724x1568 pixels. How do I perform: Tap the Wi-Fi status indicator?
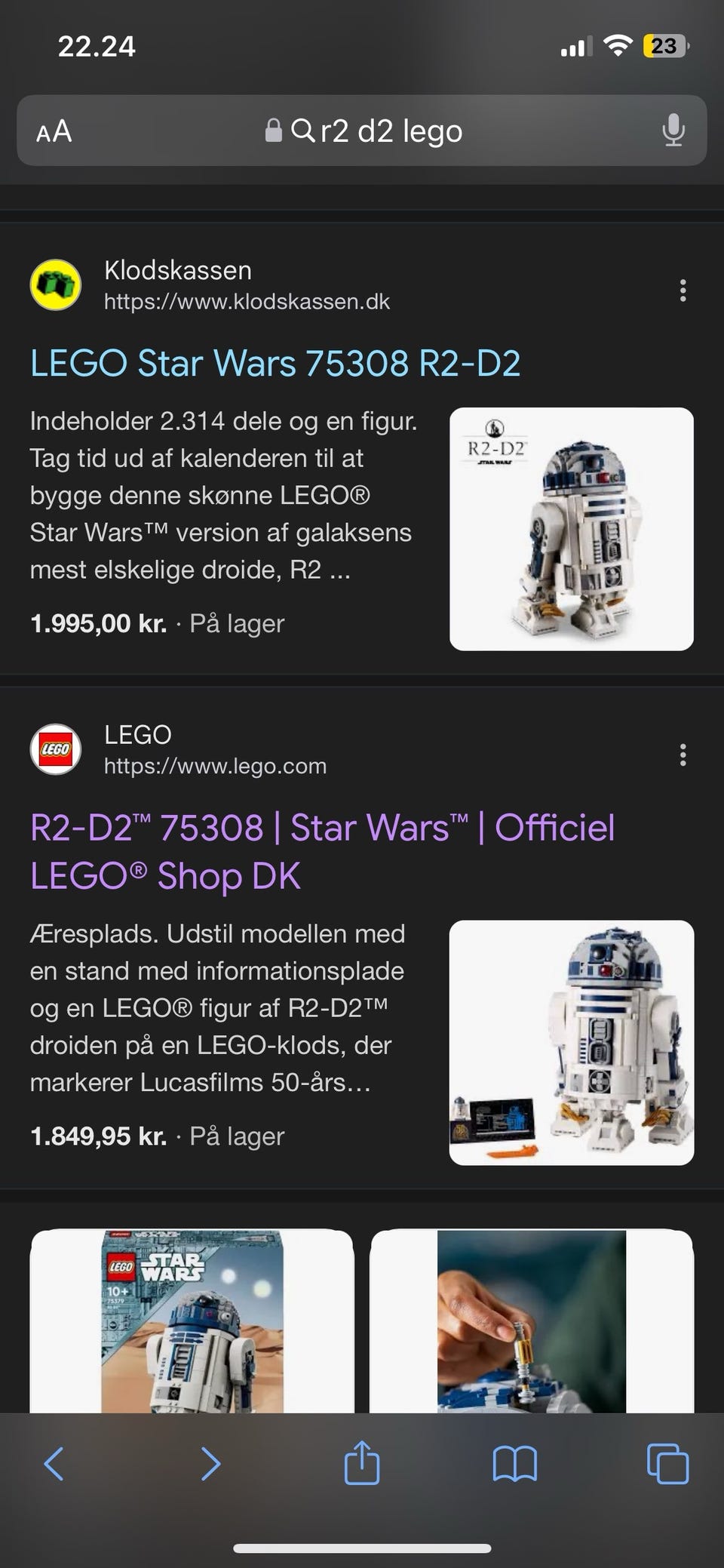618,46
